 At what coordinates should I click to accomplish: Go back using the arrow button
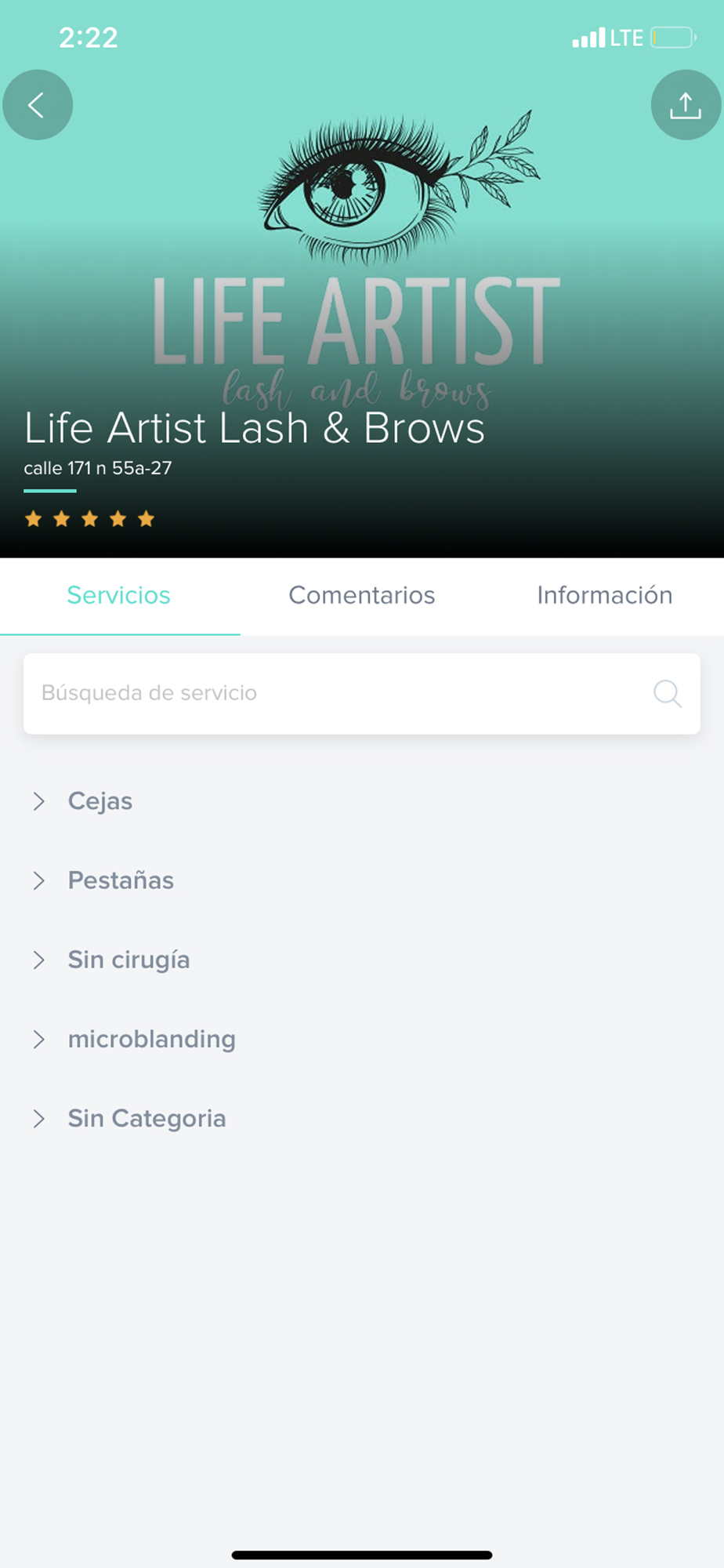[x=38, y=105]
